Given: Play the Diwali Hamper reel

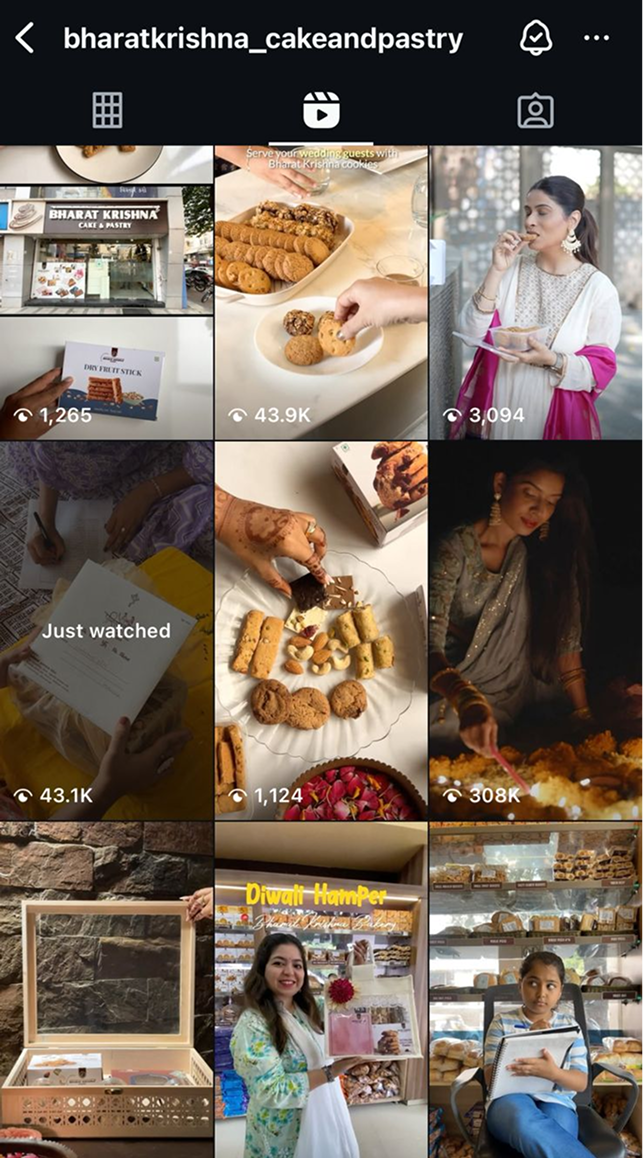Looking at the screenshot, I should [x=321, y=990].
